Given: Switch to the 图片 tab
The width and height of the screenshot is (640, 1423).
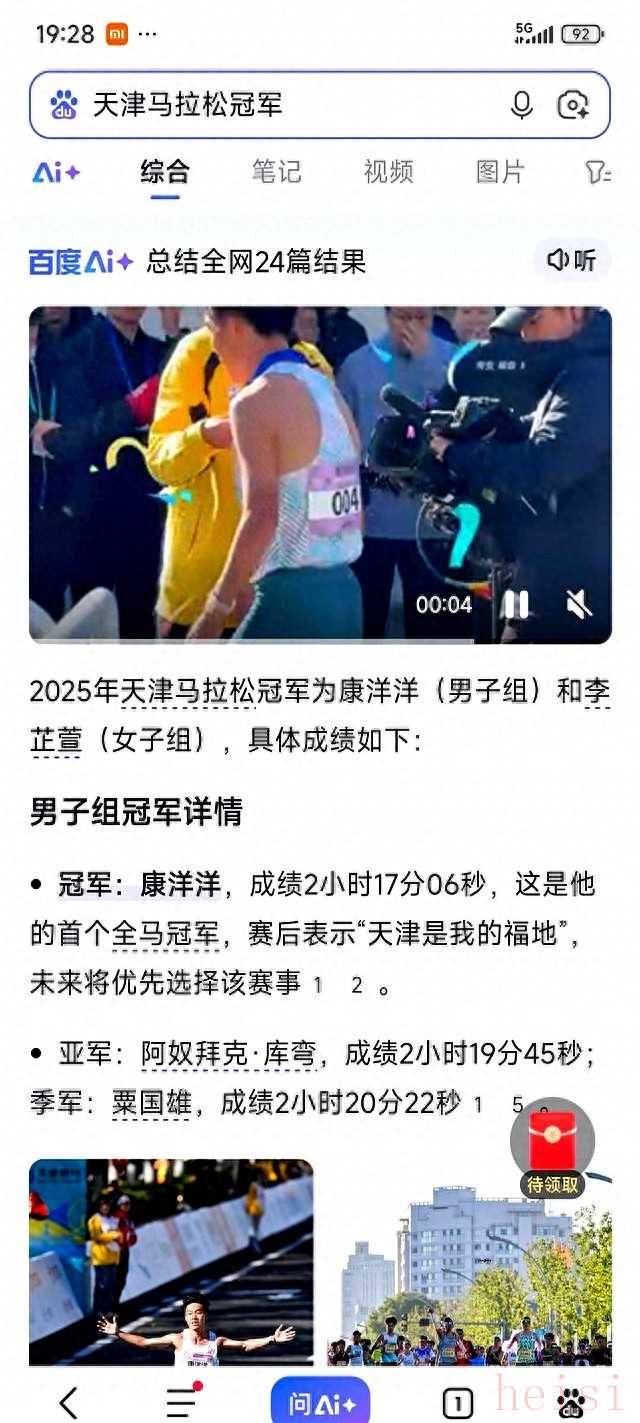Looking at the screenshot, I should click(500, 172).
